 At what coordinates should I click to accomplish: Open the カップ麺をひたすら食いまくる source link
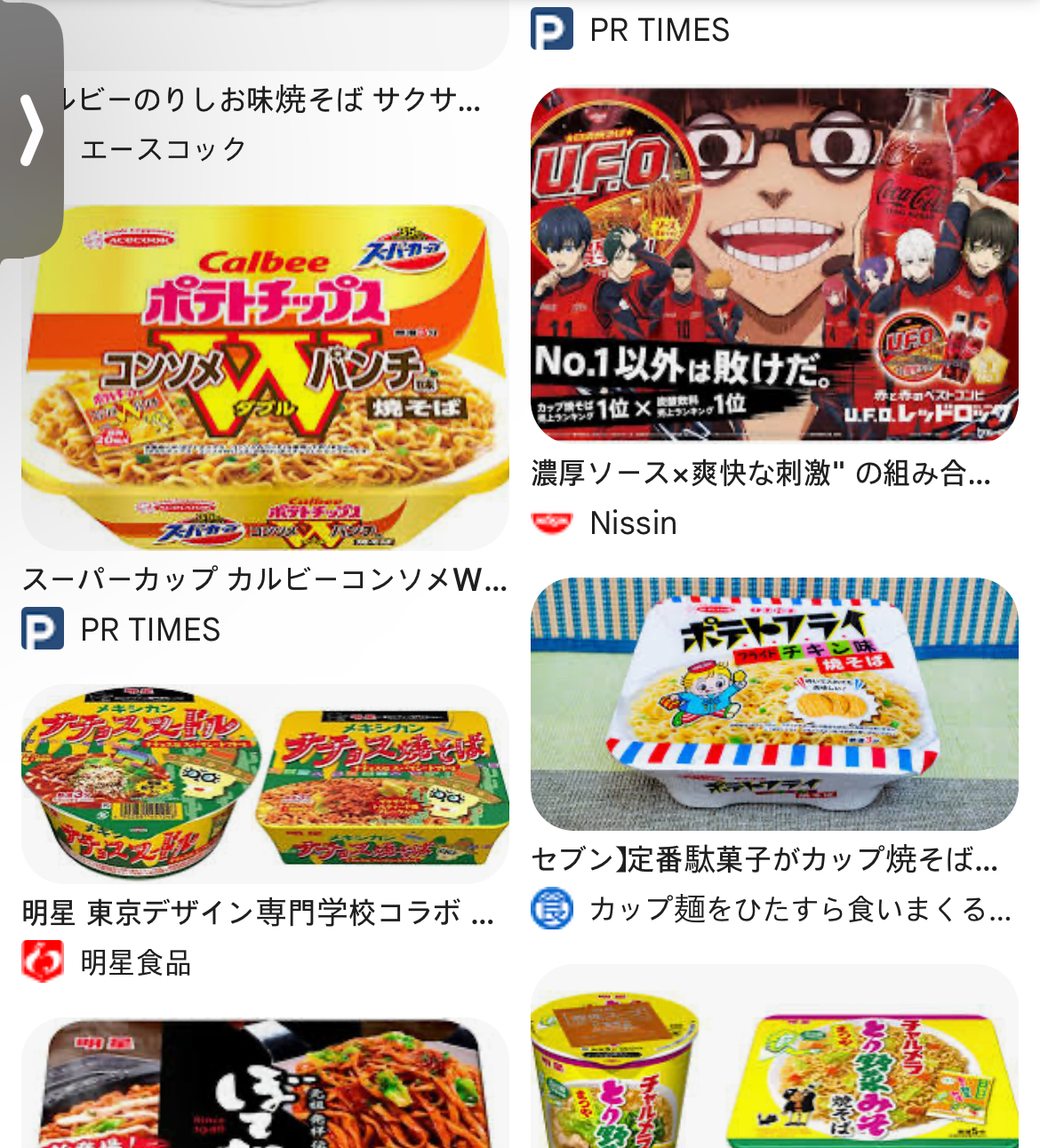pyautogui.click(x=798, y=909)
